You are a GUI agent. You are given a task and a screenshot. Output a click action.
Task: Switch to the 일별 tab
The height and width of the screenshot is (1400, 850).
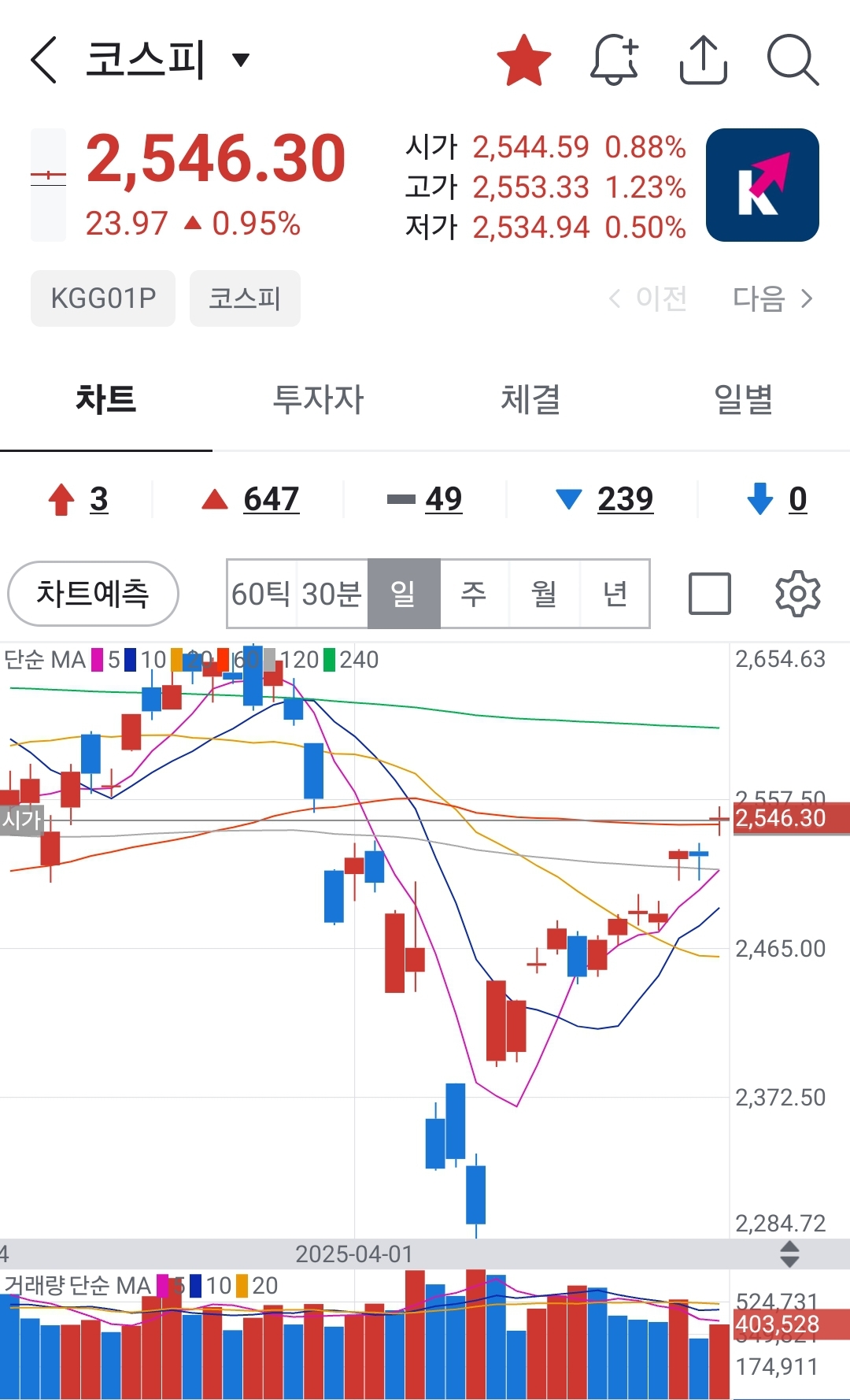pyautogui.click(x=743, y=399)
